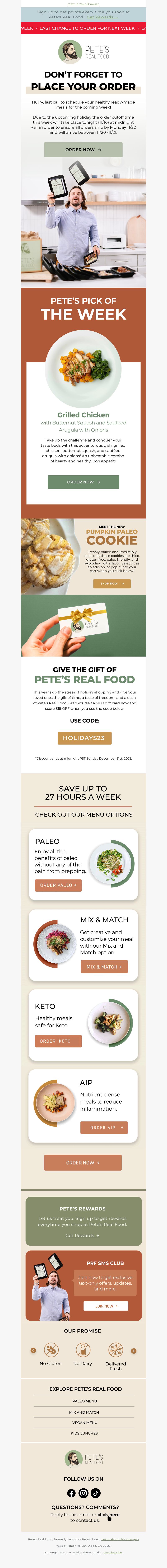The height and width of the screenshot is (1568, 167).
Task: Tap the HOLIDAYS23 code button
Action: pos(84,738)
